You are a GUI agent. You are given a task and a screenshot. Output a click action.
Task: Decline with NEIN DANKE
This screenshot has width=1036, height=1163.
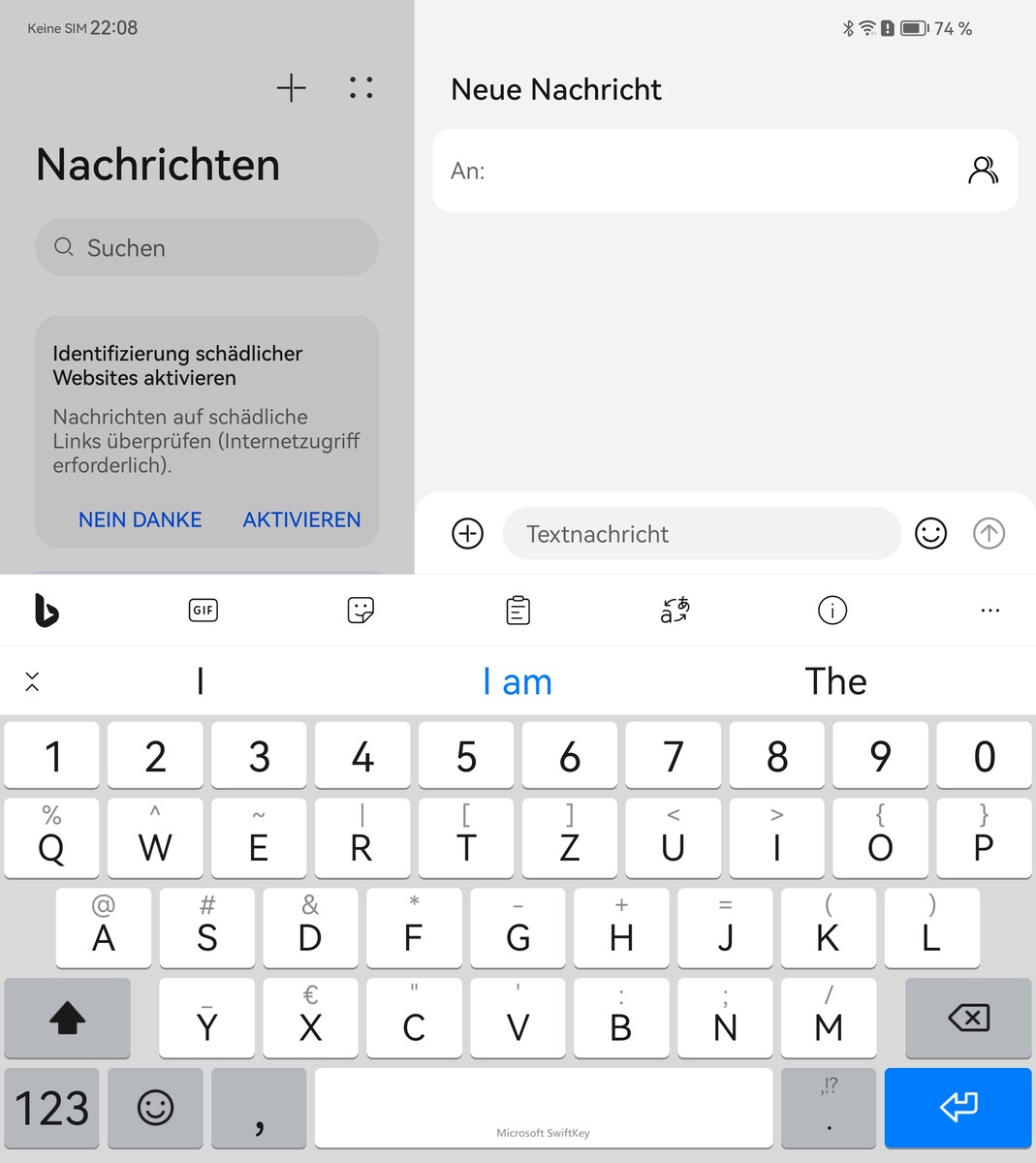[x=141, y=519]
